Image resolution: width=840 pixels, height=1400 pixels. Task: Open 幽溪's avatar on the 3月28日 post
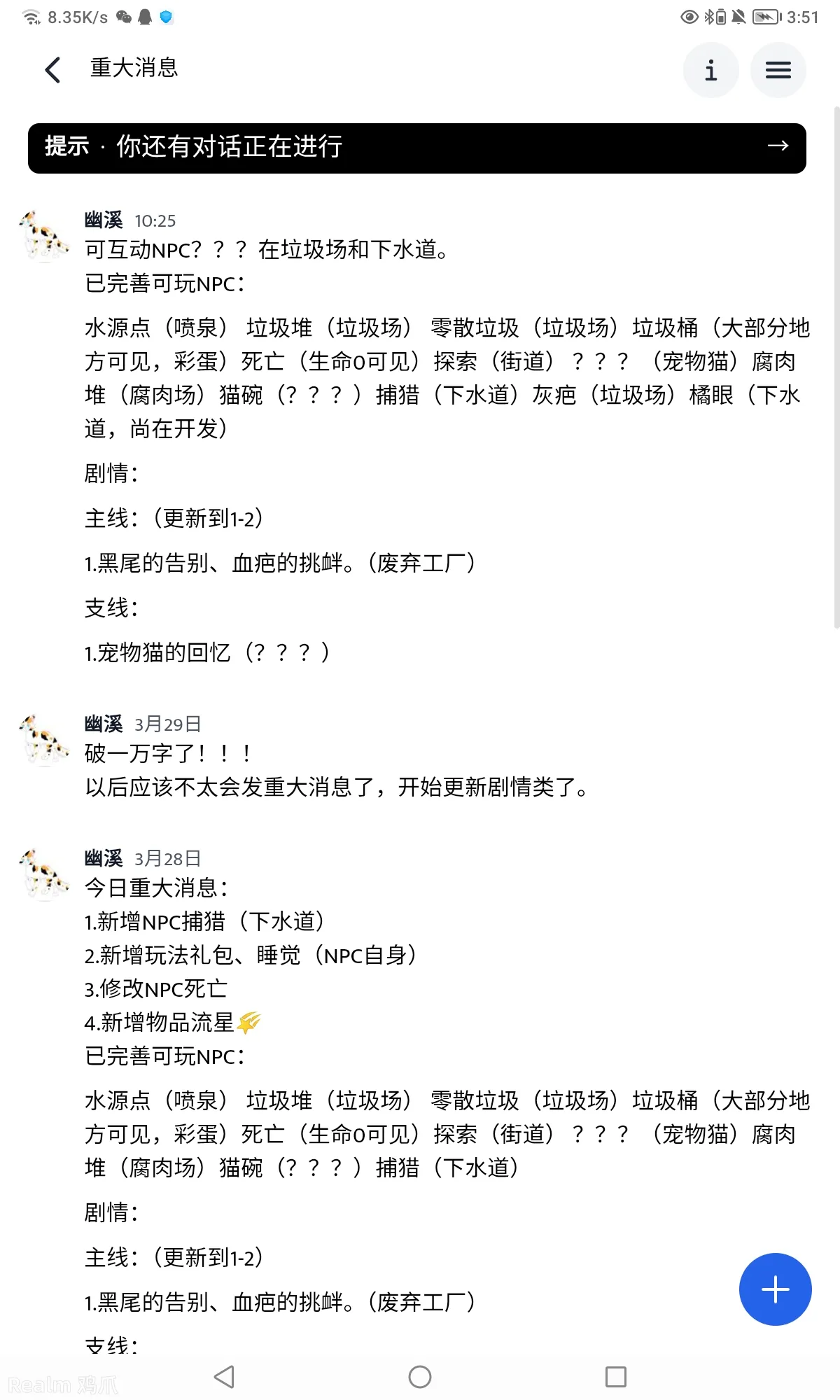click(45, 873)
